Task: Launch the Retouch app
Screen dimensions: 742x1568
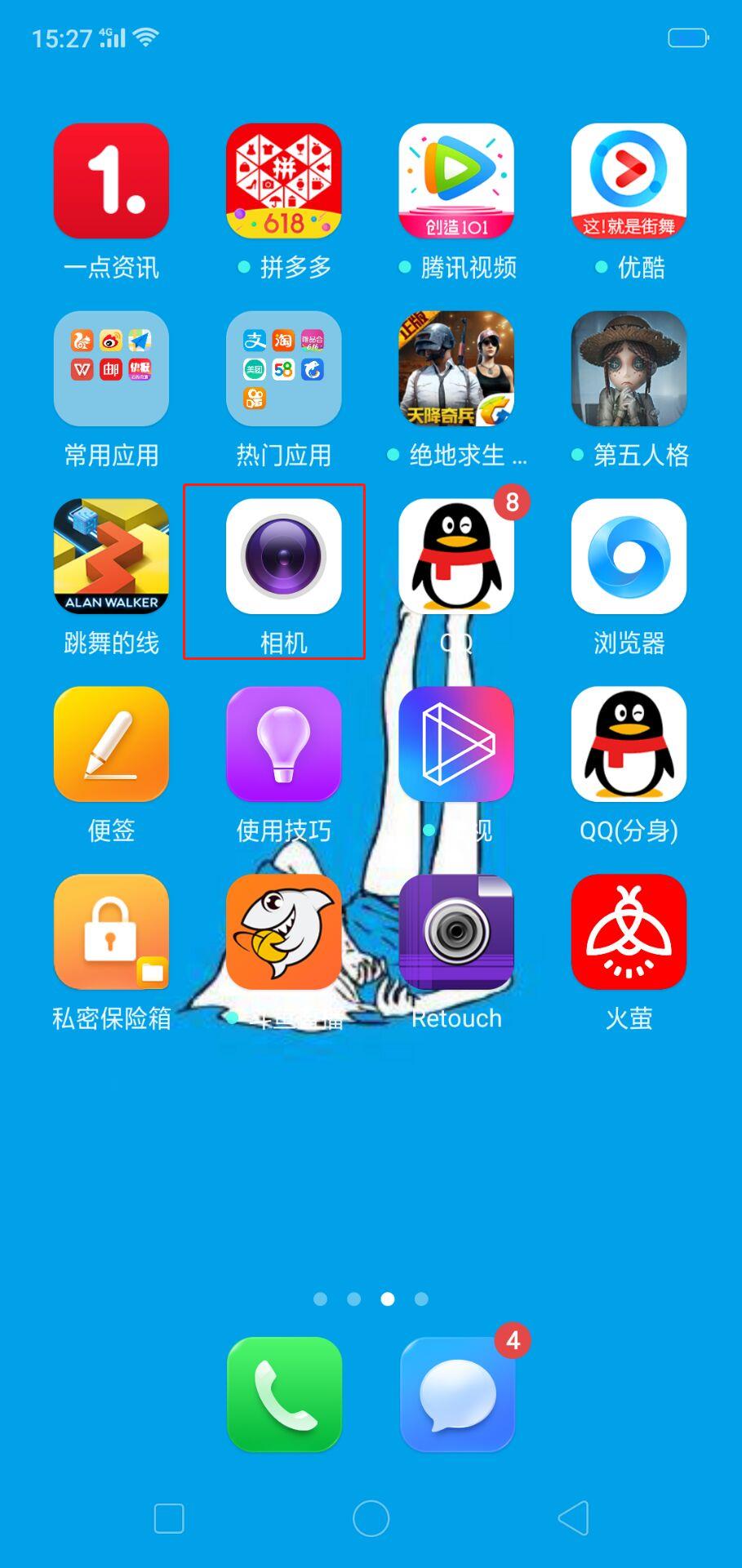Action: (x=455, y=932)
